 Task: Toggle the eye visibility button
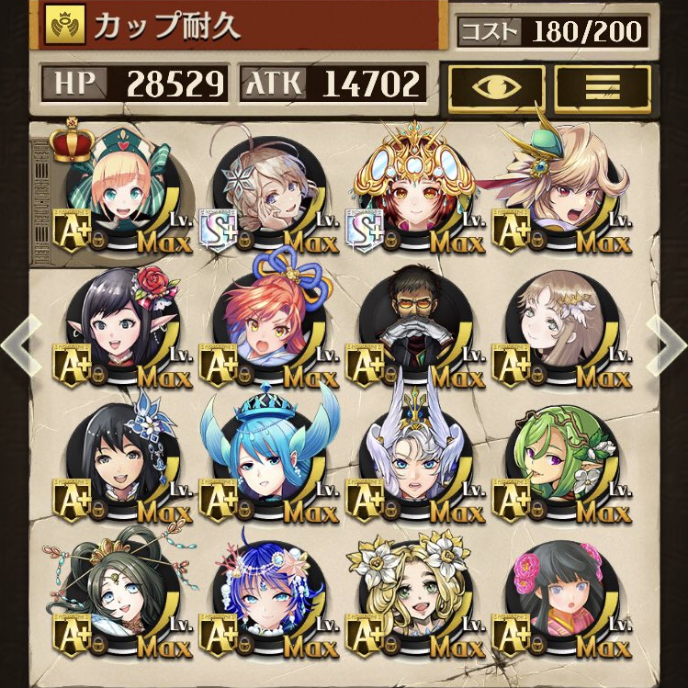(497, 87)
